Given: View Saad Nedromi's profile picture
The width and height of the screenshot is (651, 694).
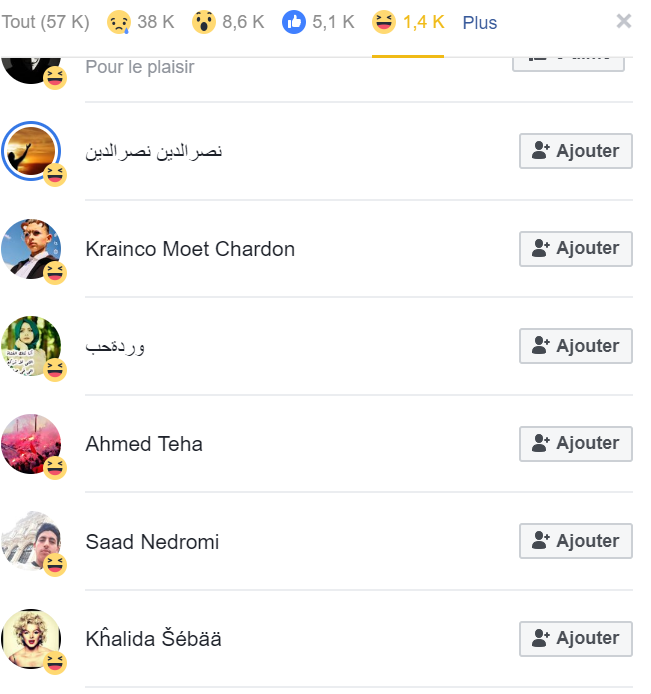Looking at the screenshot, I should pos(31,541).
